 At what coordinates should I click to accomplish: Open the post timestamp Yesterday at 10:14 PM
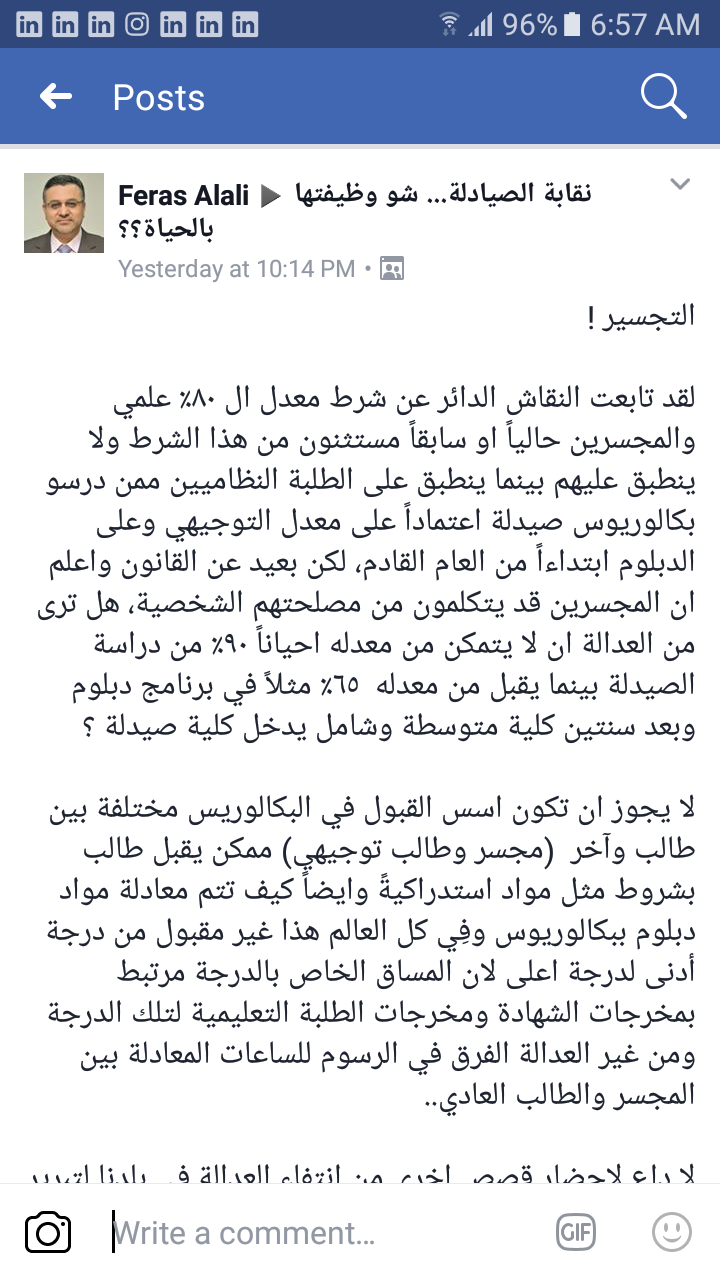[x=236, y=268]
